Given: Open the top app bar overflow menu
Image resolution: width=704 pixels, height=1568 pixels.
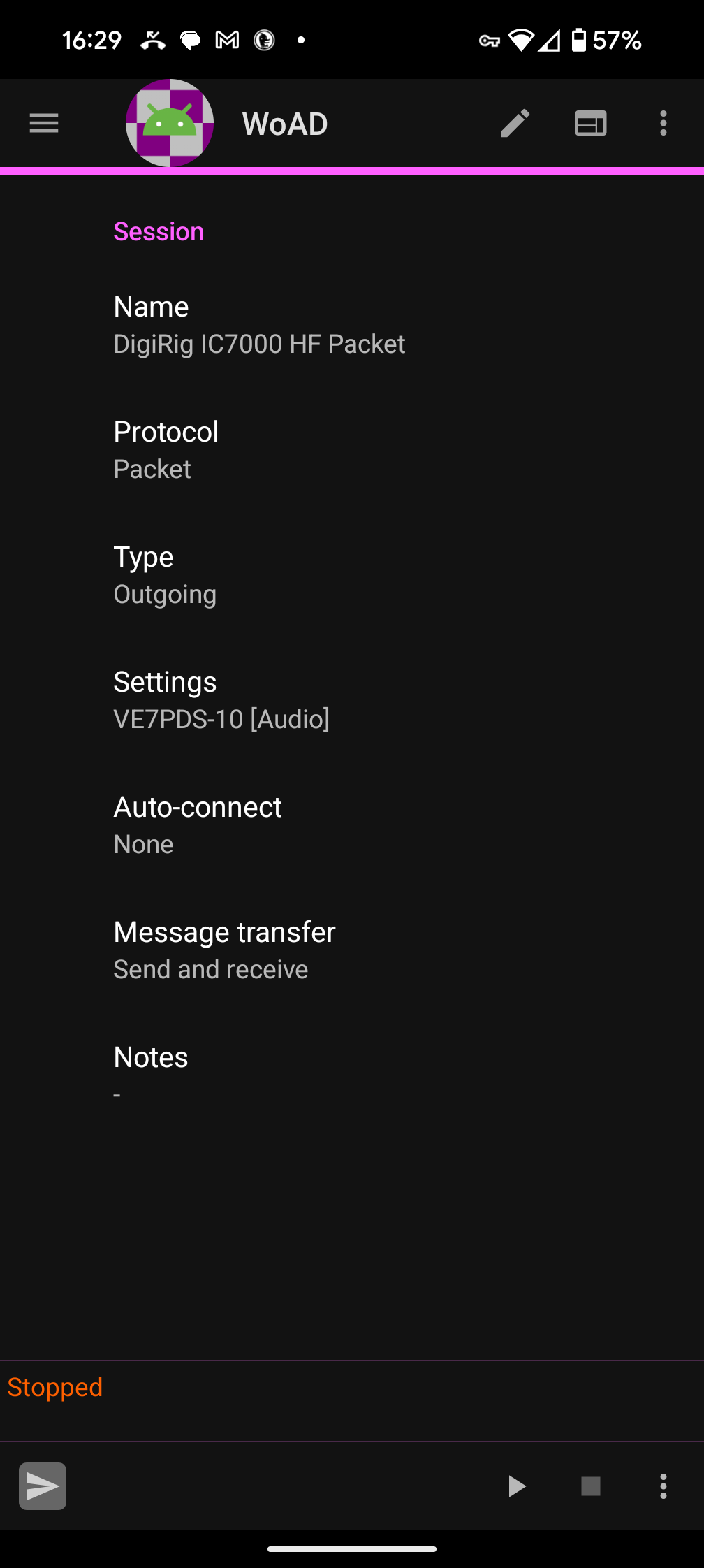Looking at the screenshot, I should pos(663,124).
